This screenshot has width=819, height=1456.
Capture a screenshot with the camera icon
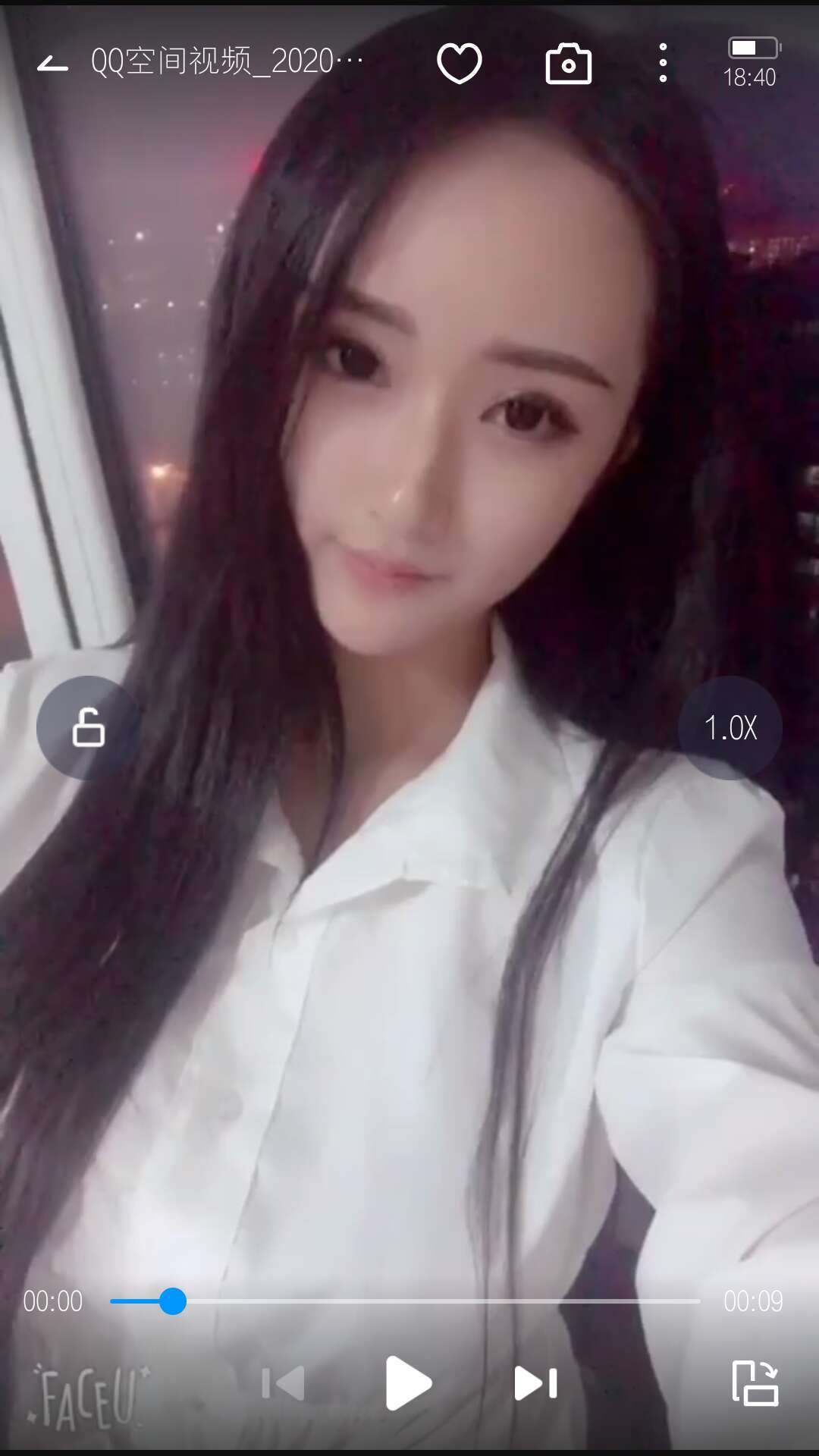pos(568,64)
